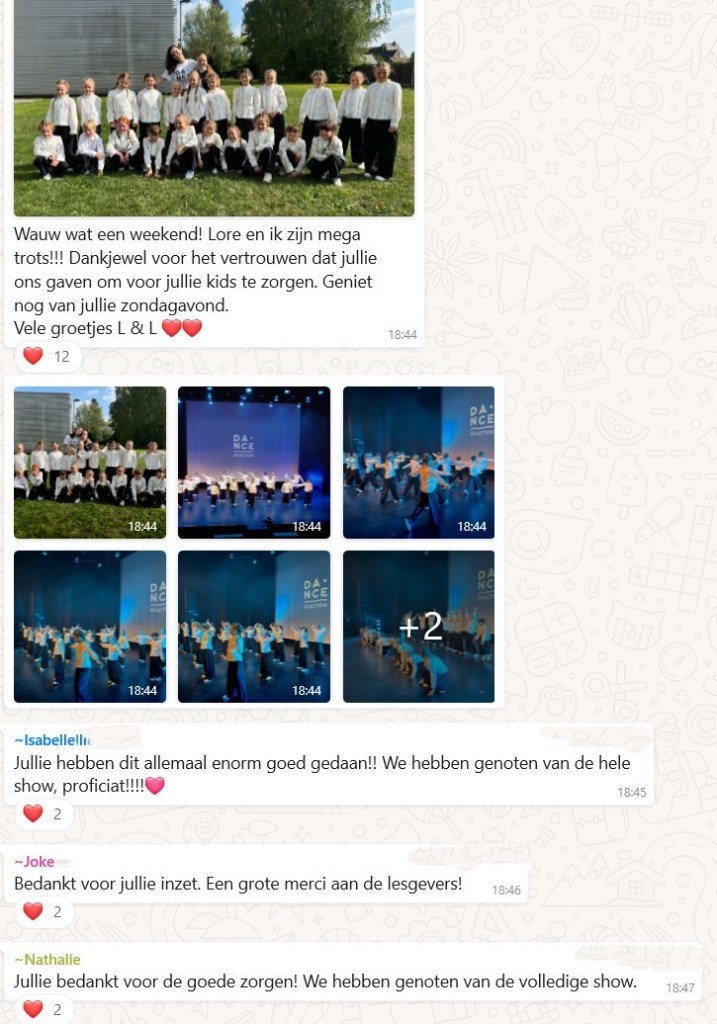View heart reactions under Isabelle's message
Viewport: 717px width, 1024px height.
coord(43,814)
